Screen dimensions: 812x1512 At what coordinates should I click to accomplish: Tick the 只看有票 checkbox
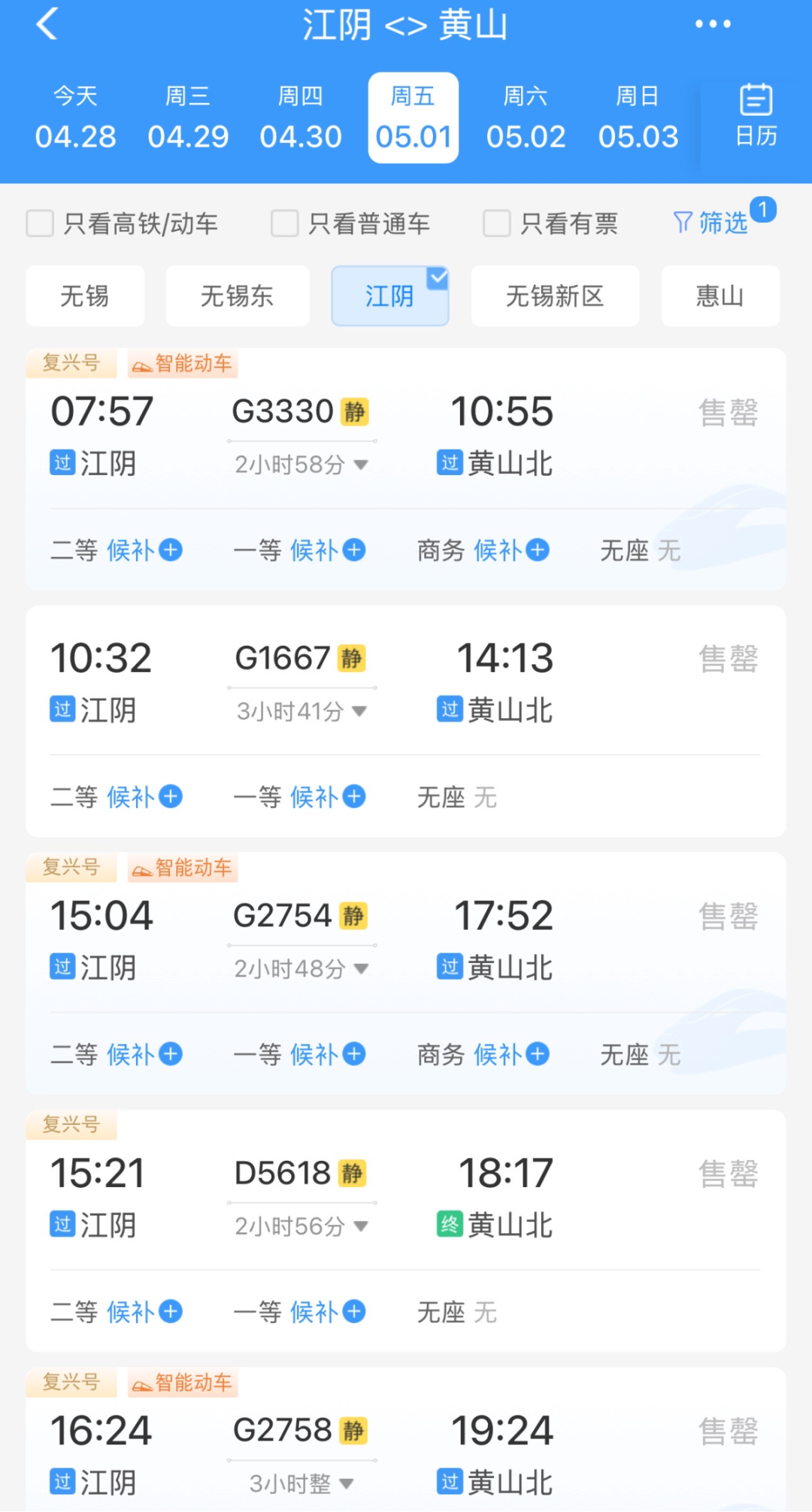pos(497,223)
